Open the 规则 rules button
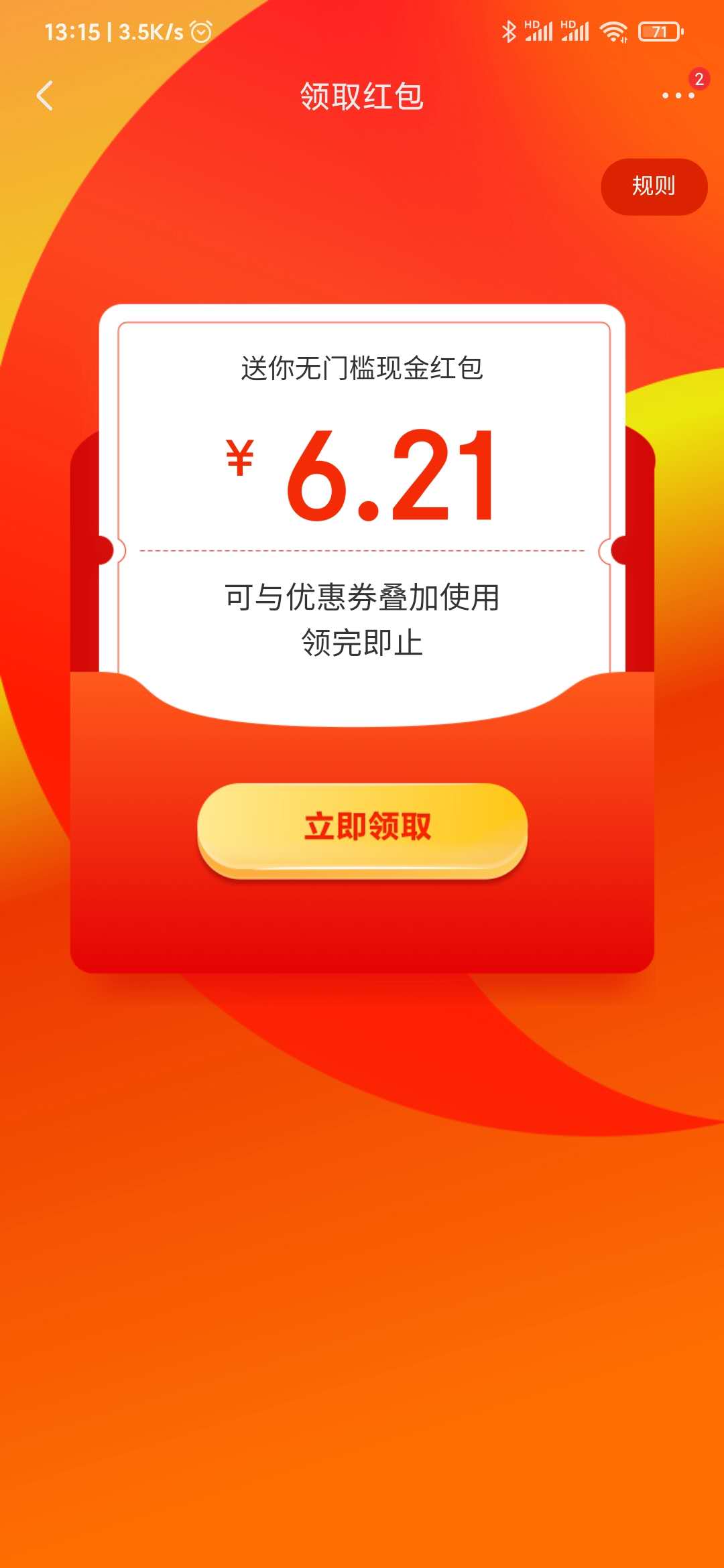Screen dimensions: 724x1568 tap(654, 186)
